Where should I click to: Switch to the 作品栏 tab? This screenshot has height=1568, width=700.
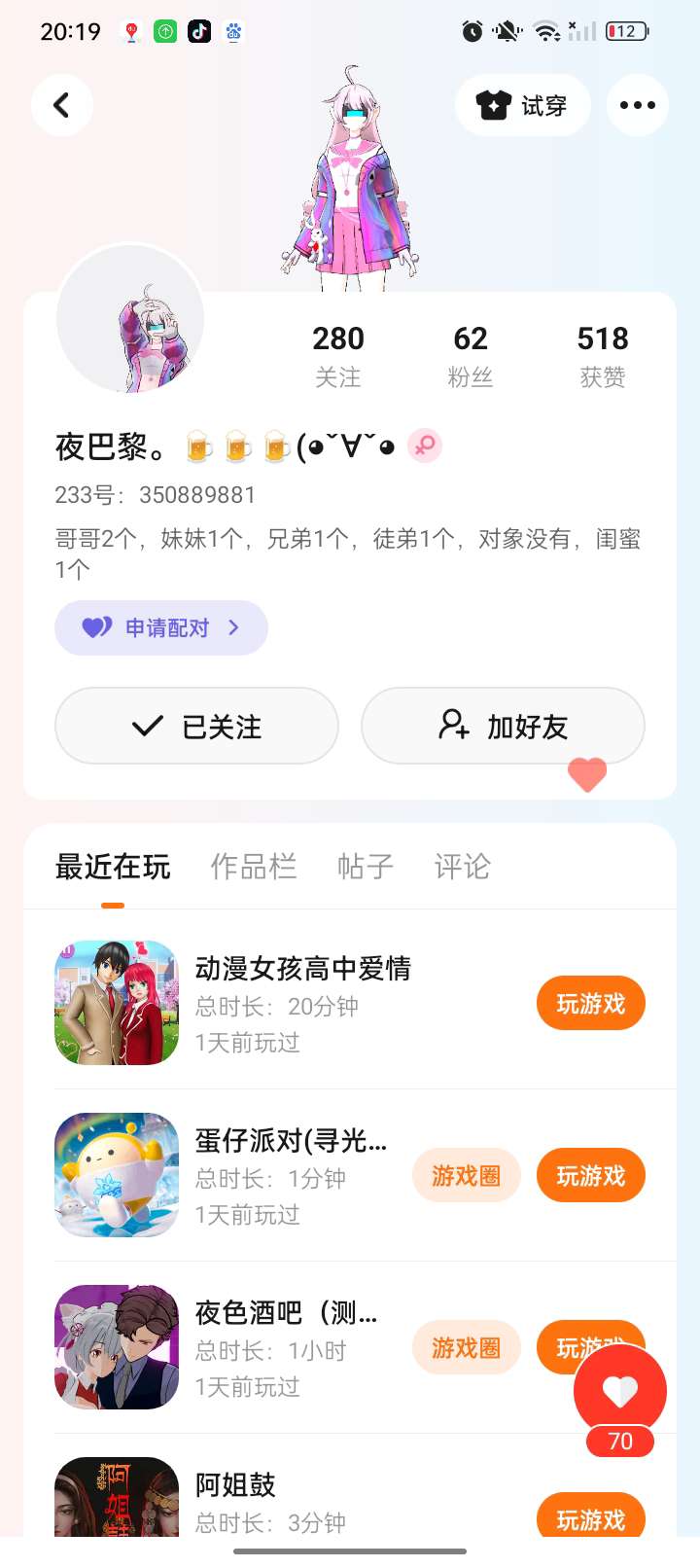click(x=254, y=866)
